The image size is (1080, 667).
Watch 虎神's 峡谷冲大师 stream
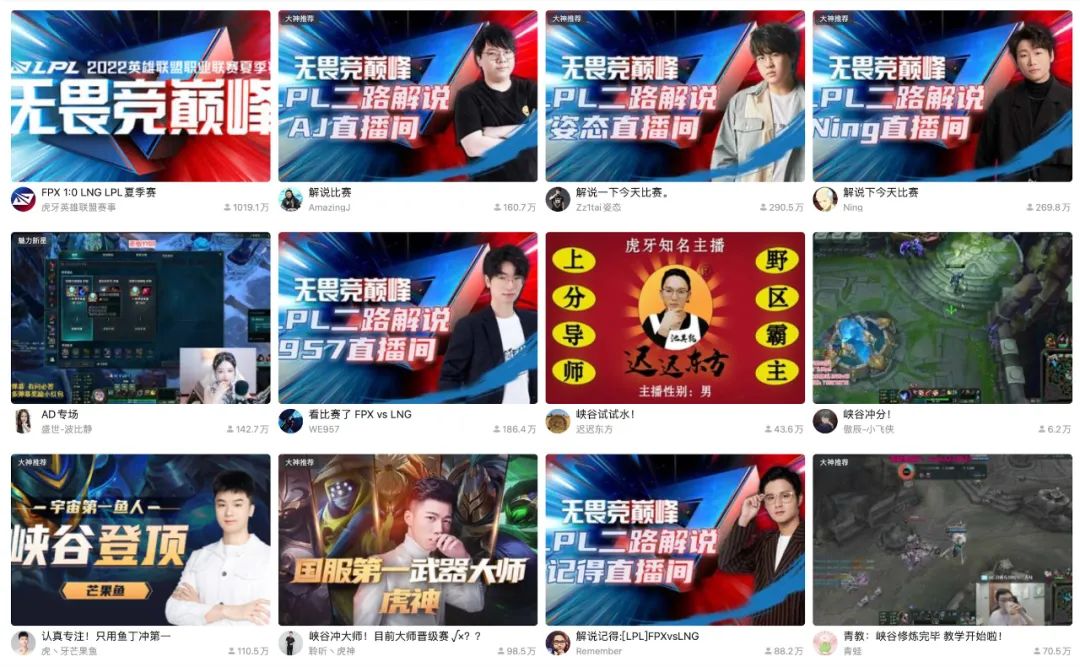pyautogui.click(x=408, y=540)
